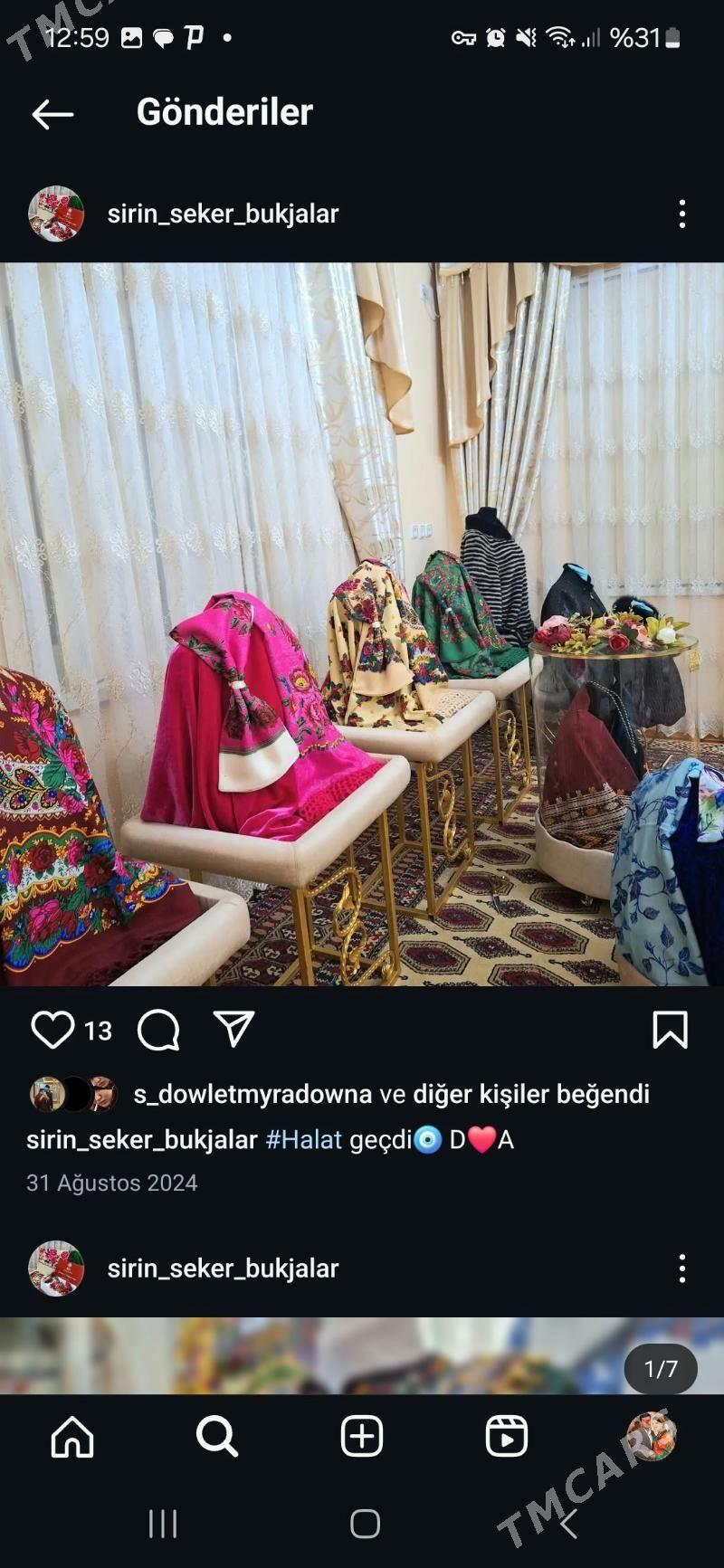This screenshot has height=1568, width=724.
Task: Go back using the arrow near Gönderiler
Action: point(52,113)
